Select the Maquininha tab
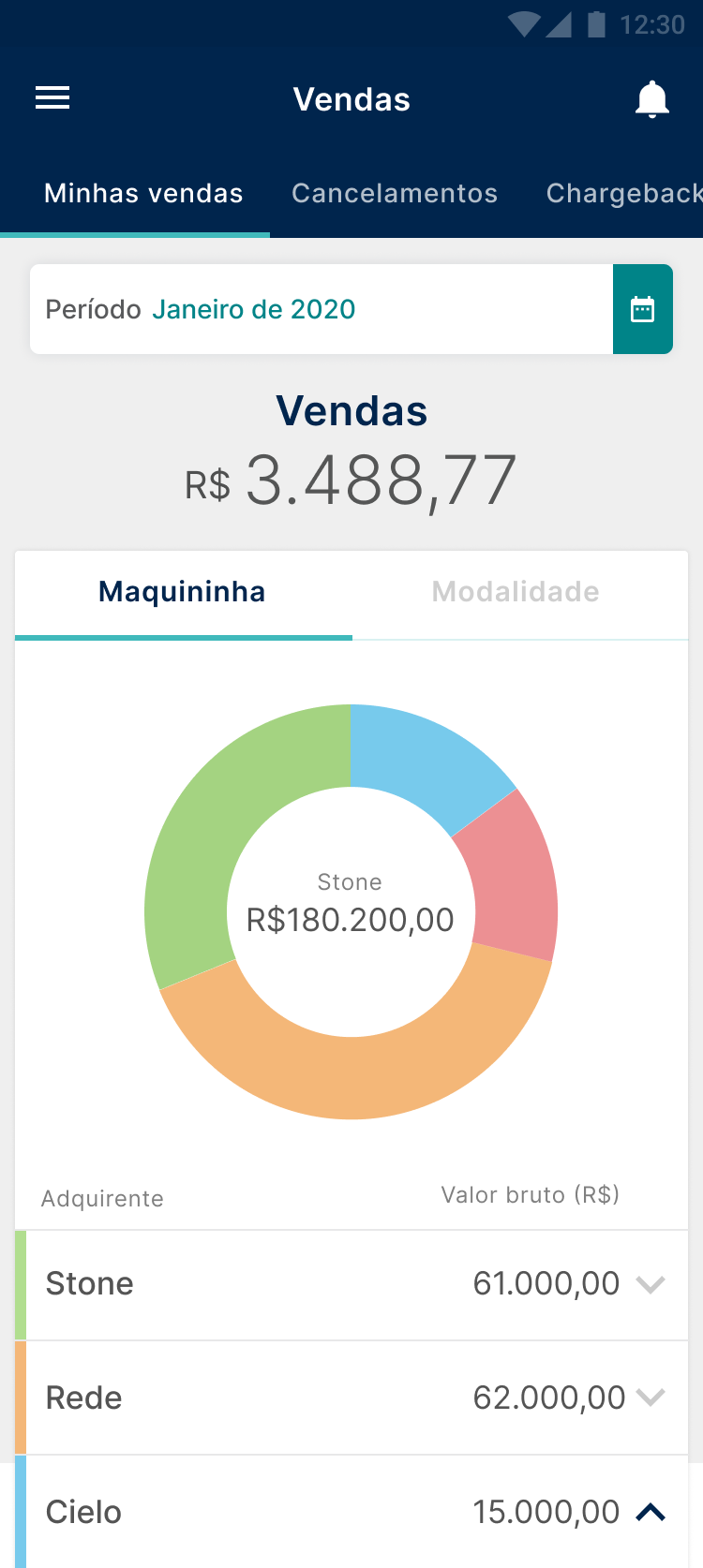This screenshot has height=1568, width=703. click(183, 592)
